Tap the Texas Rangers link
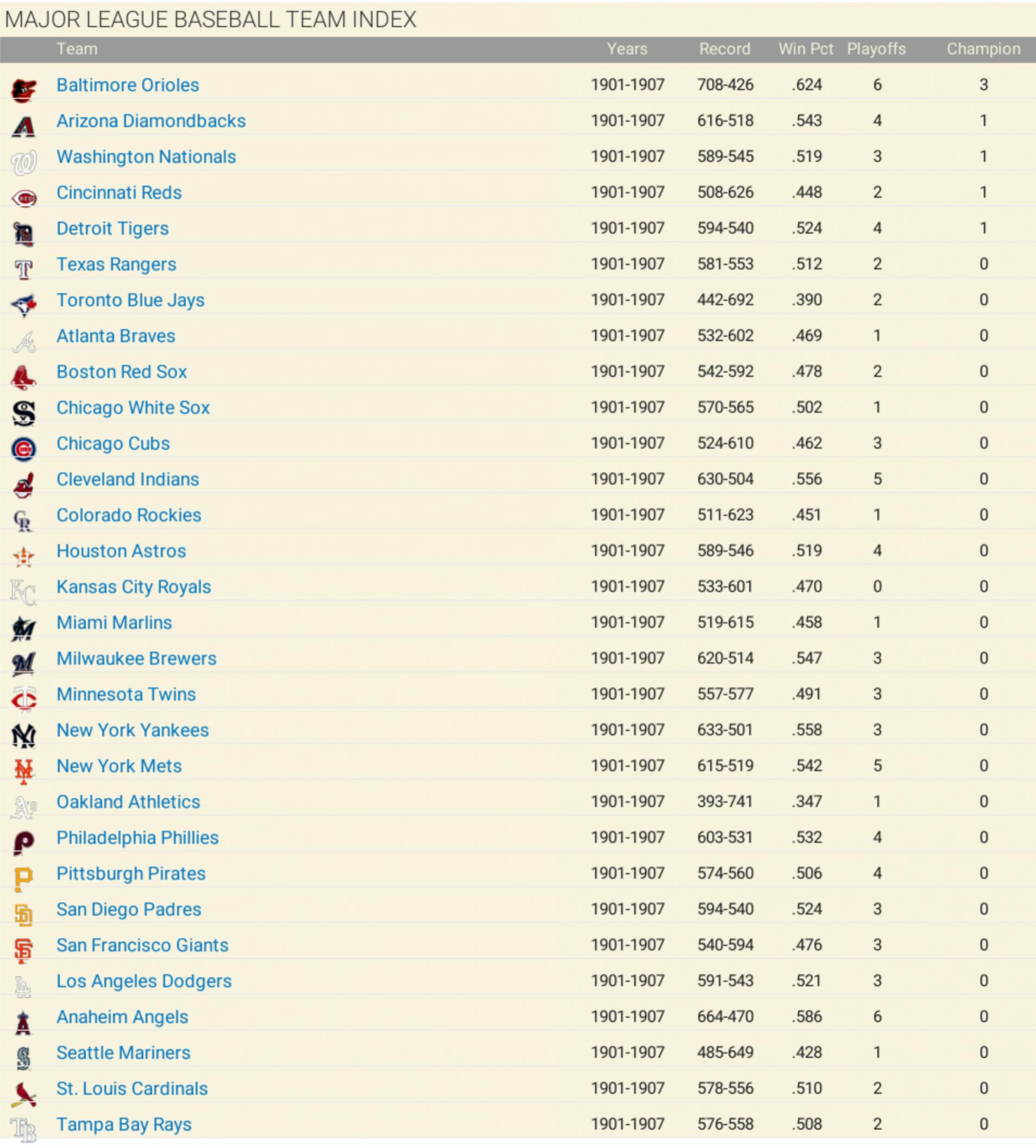 point(116,264)
